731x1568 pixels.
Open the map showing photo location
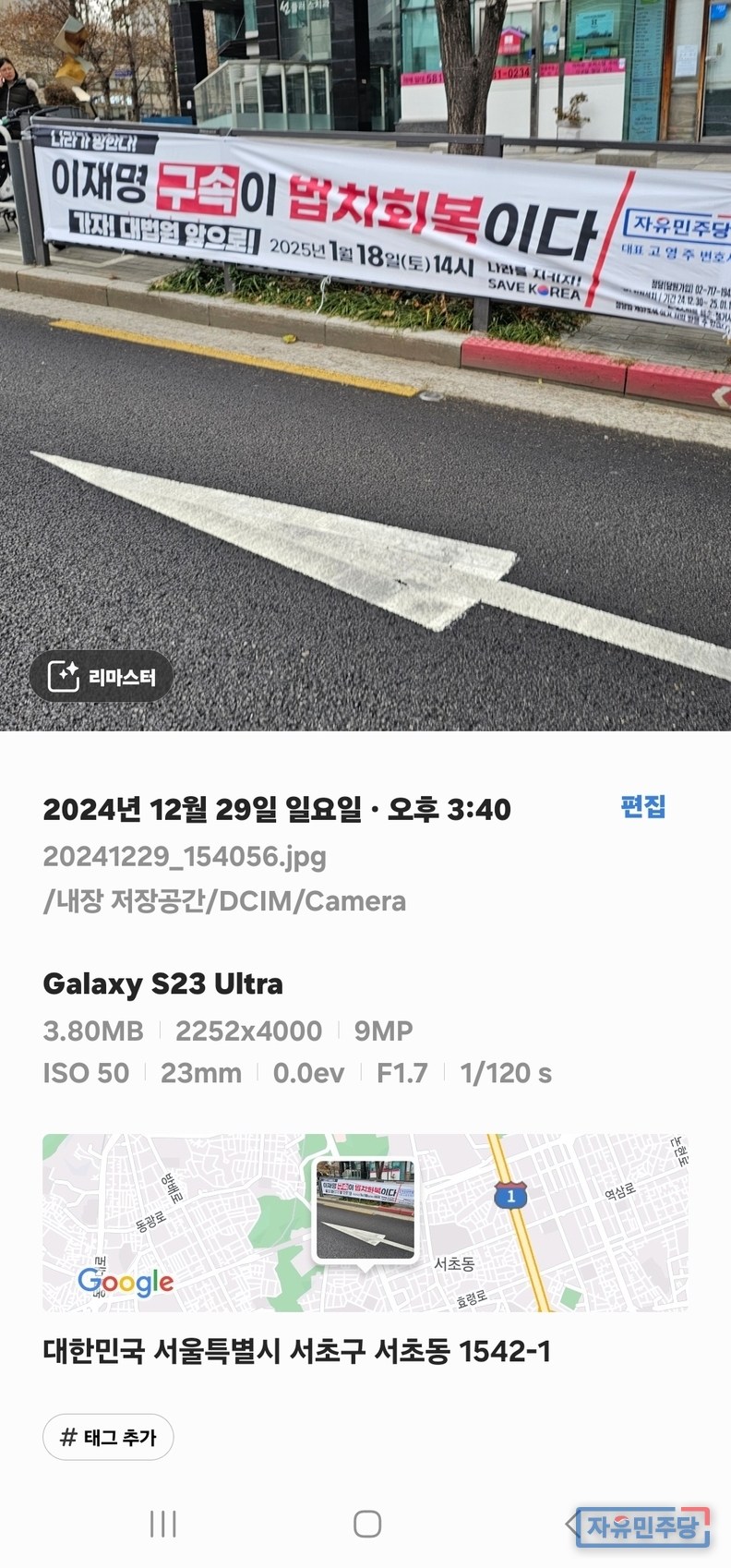(x=365, y=1222)
